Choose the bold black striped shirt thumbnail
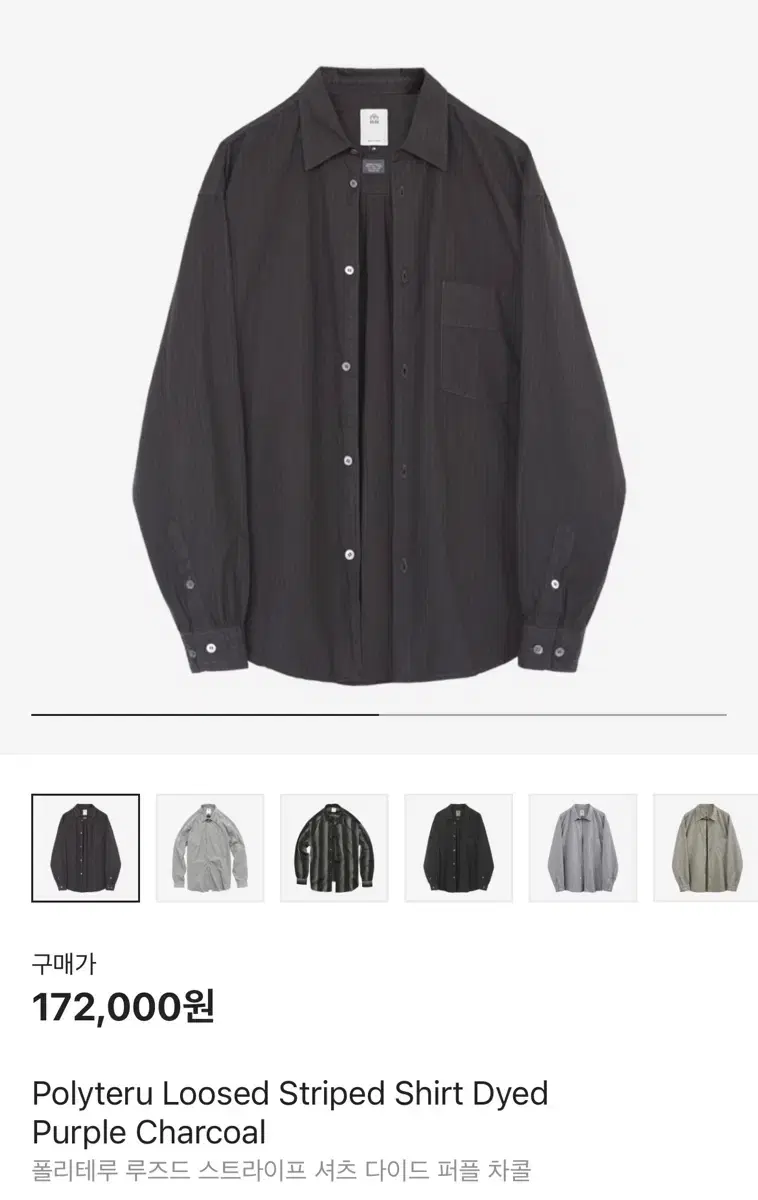The width and height of the screenshot is (758, 1200). pos(334,848)
